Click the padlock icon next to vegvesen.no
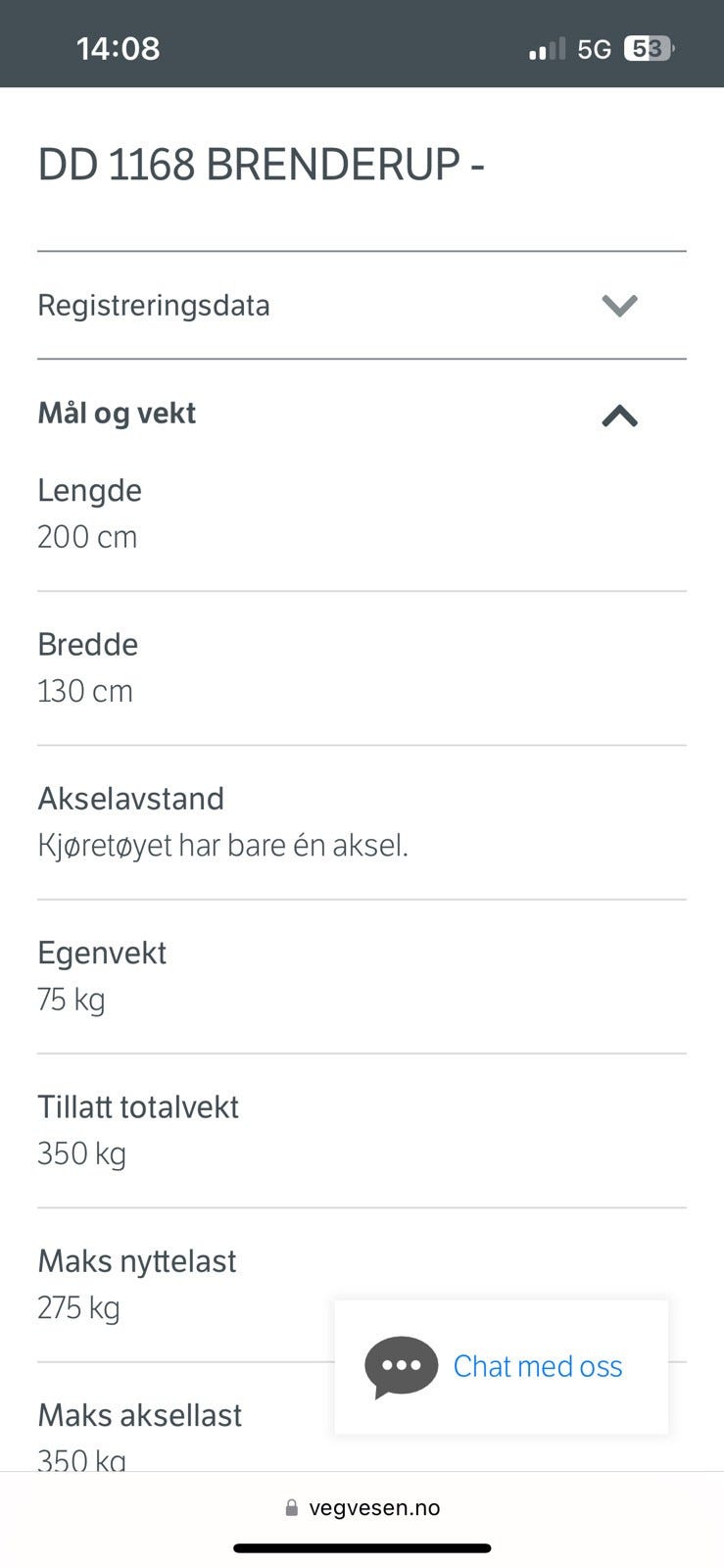724x1568 pixels. [x=291, y=1507]
